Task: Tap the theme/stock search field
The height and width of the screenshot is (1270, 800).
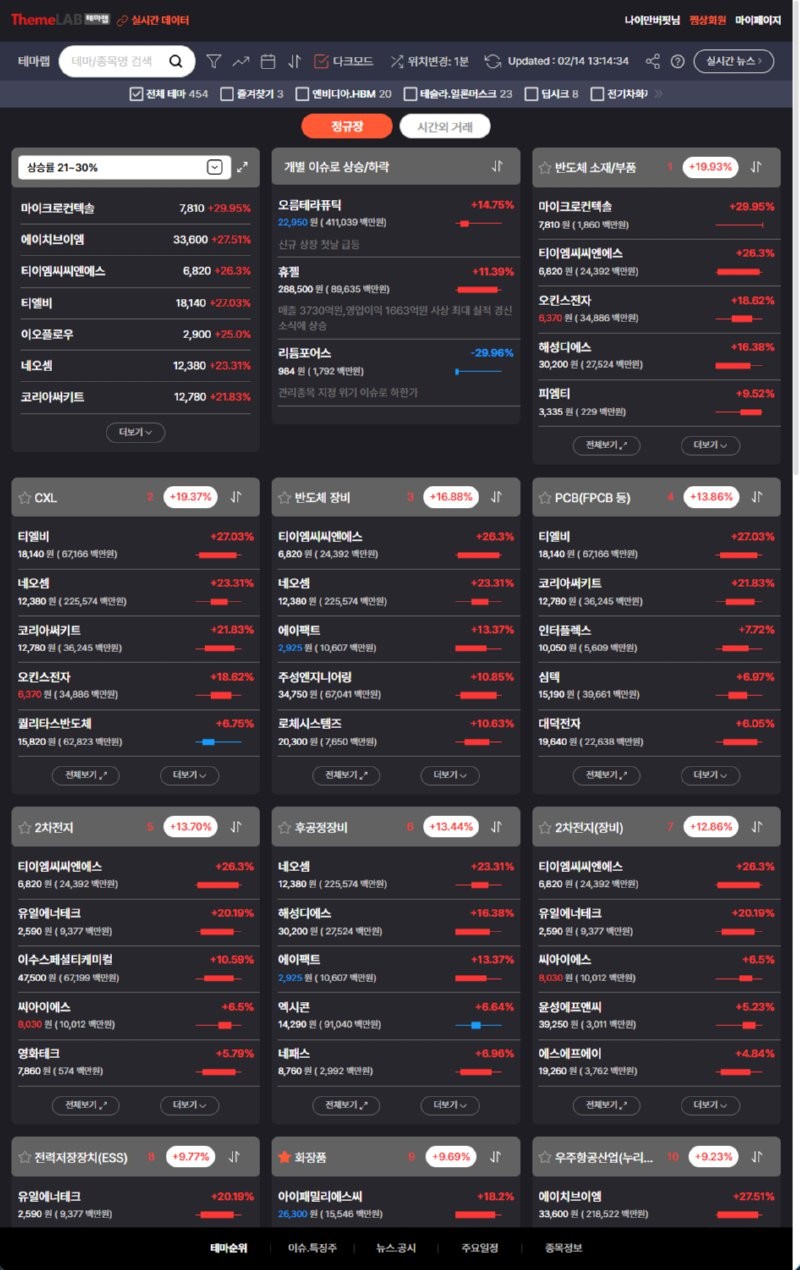Action: [x=115, y=62]
